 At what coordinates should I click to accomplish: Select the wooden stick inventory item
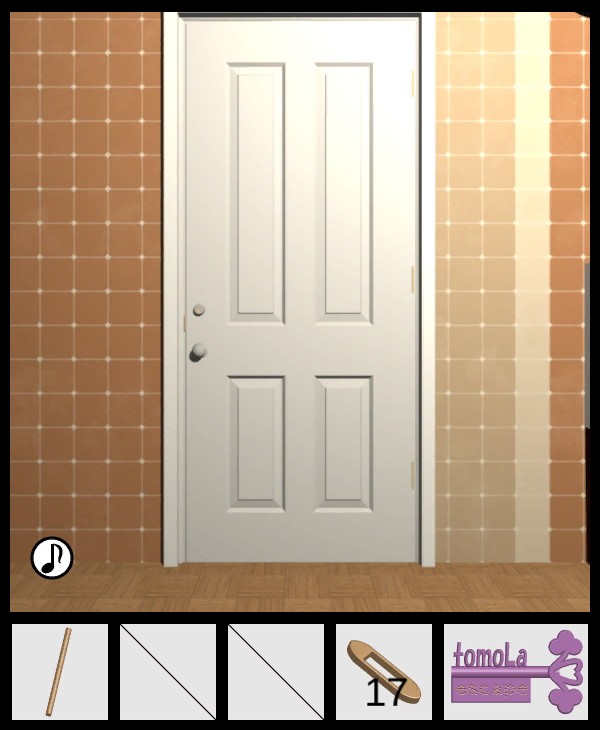59,672
